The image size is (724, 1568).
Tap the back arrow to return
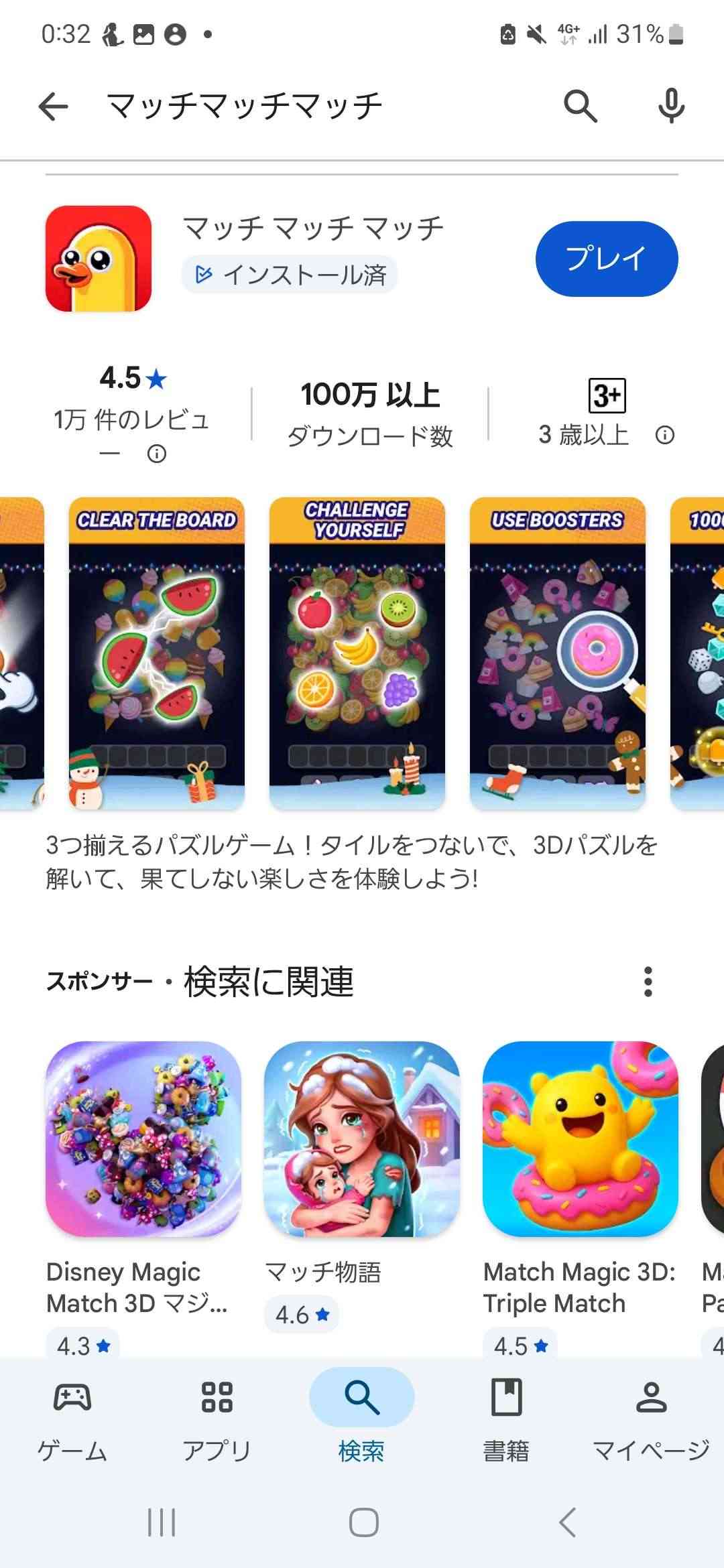[x=54, y=106]
